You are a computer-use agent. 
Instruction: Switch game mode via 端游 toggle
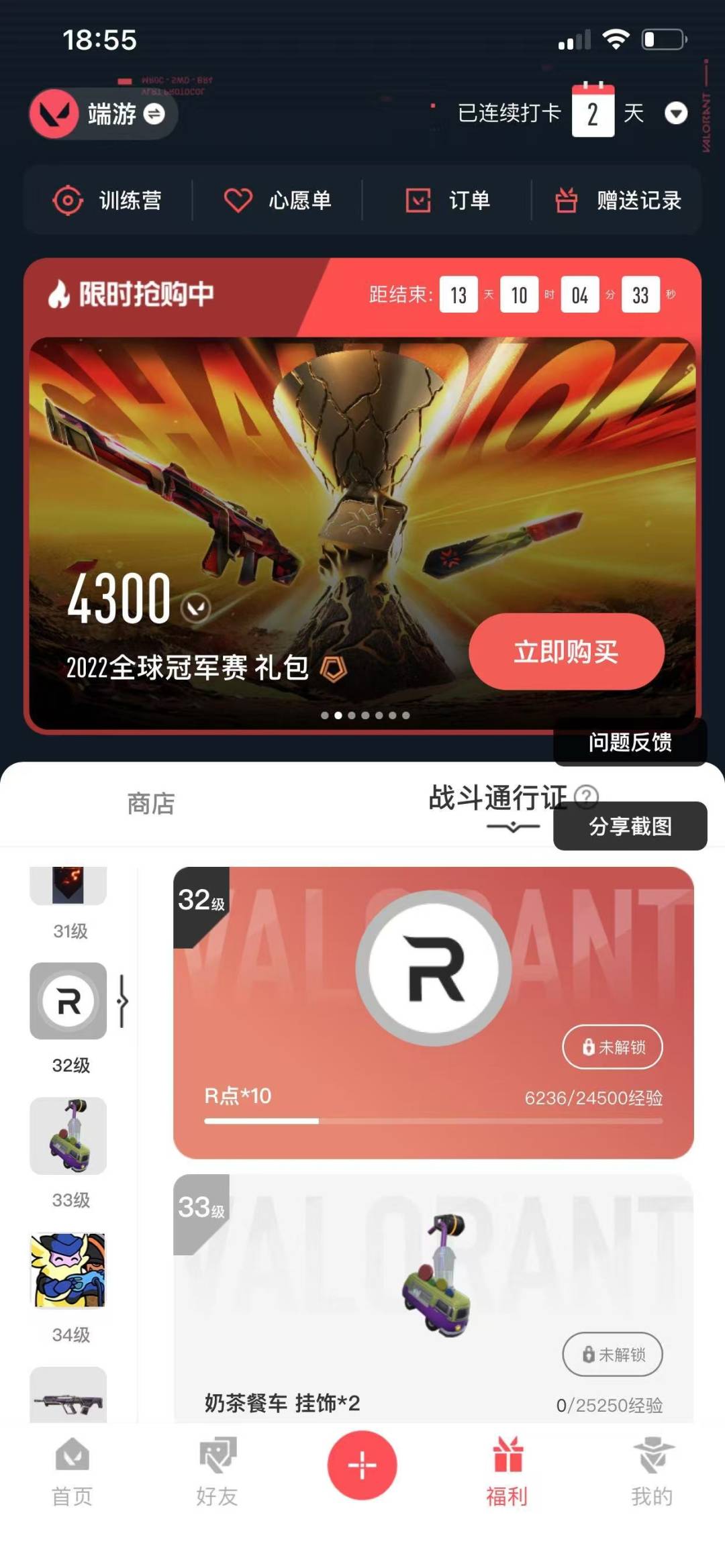pyautogui.click(x=103, y=114)
